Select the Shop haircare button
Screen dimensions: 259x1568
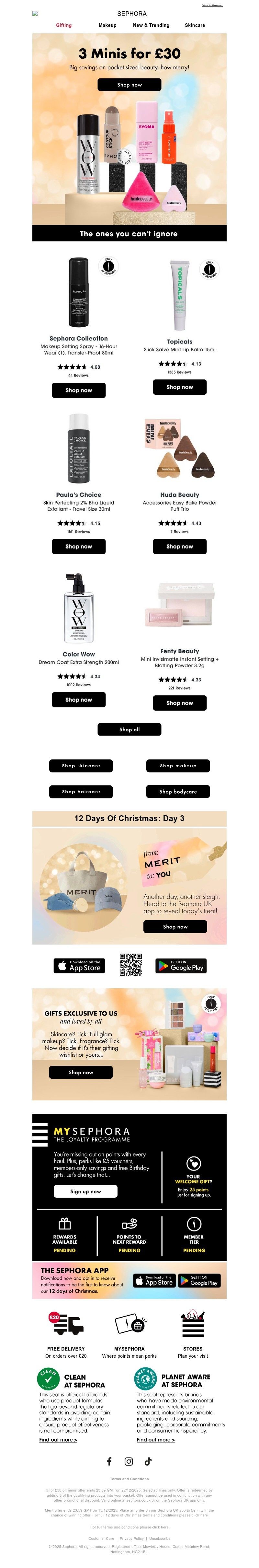tap(81, 792)
